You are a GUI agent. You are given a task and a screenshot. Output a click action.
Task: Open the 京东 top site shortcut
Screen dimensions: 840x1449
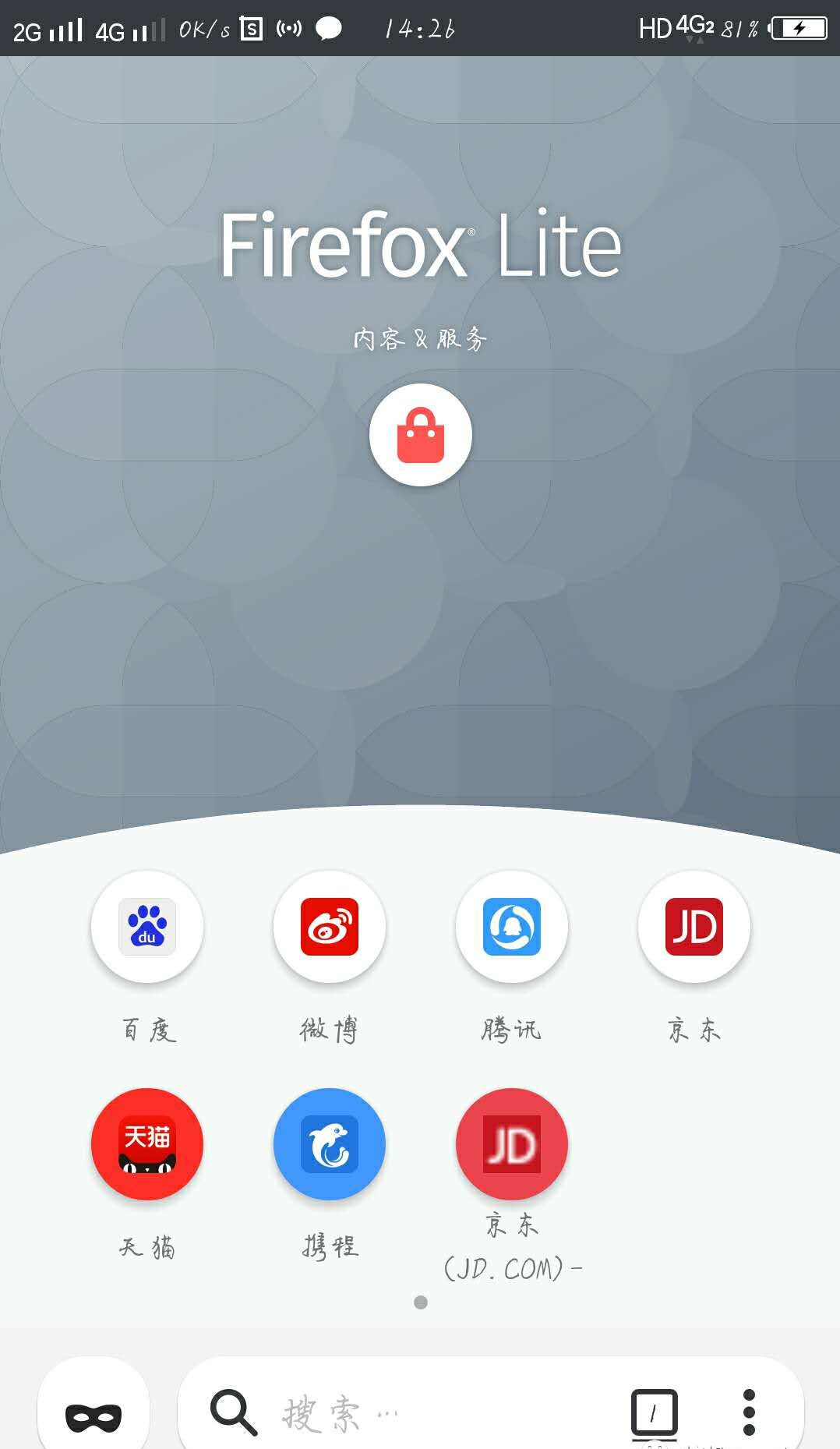(694, 927)
